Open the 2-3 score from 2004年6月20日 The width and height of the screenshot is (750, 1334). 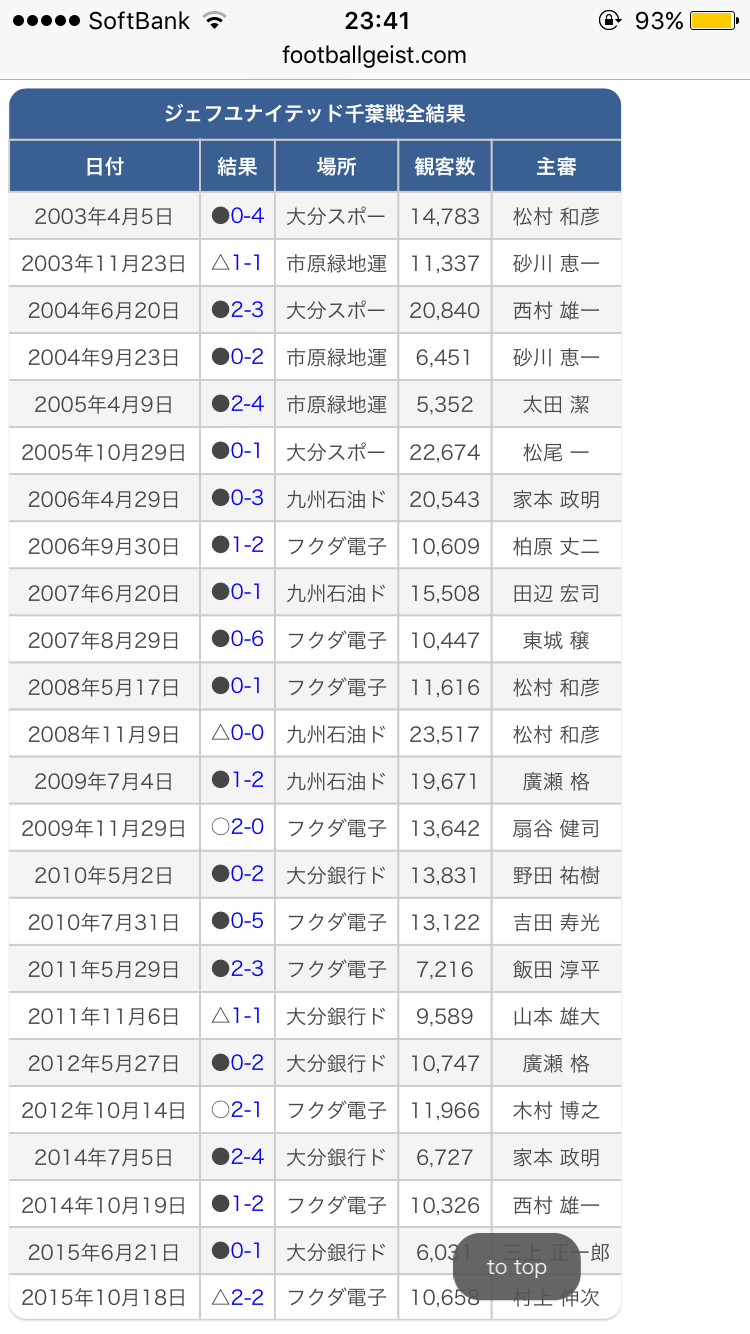[247, 310]
